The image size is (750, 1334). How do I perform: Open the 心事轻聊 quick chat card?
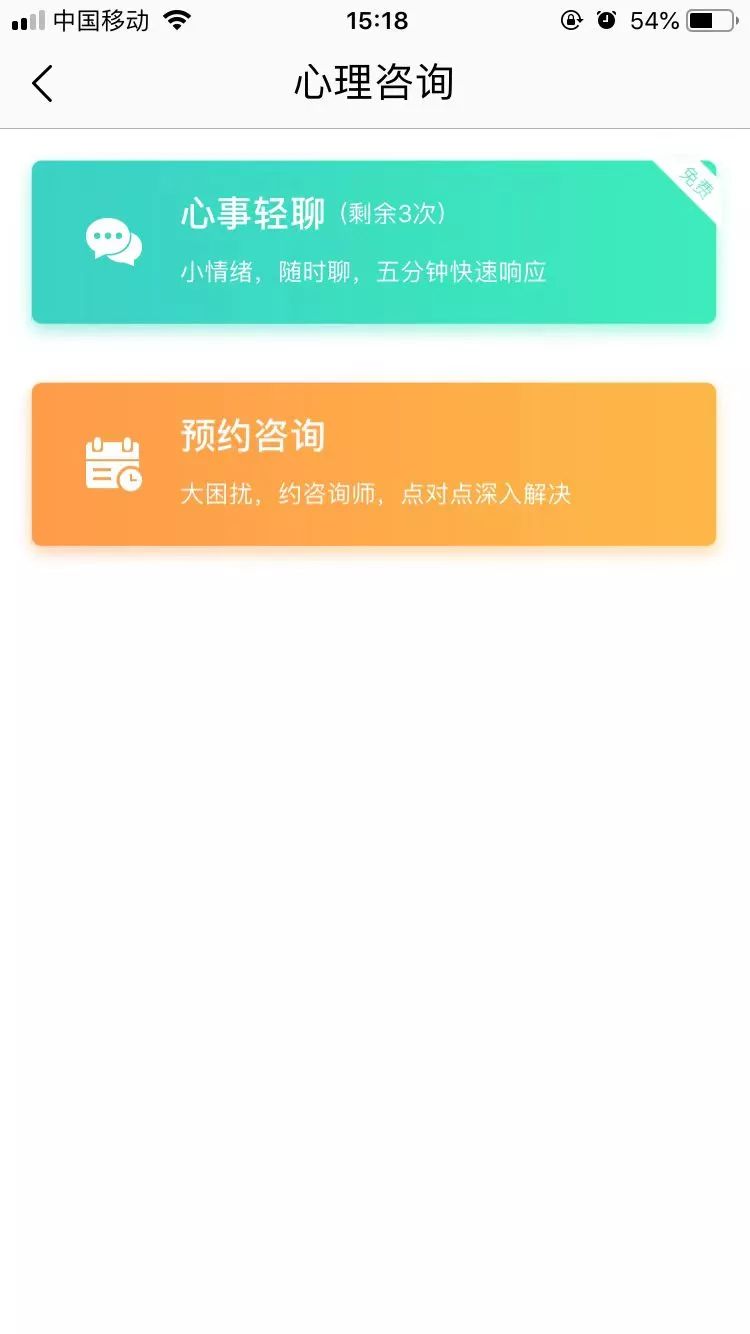[375, 241]
